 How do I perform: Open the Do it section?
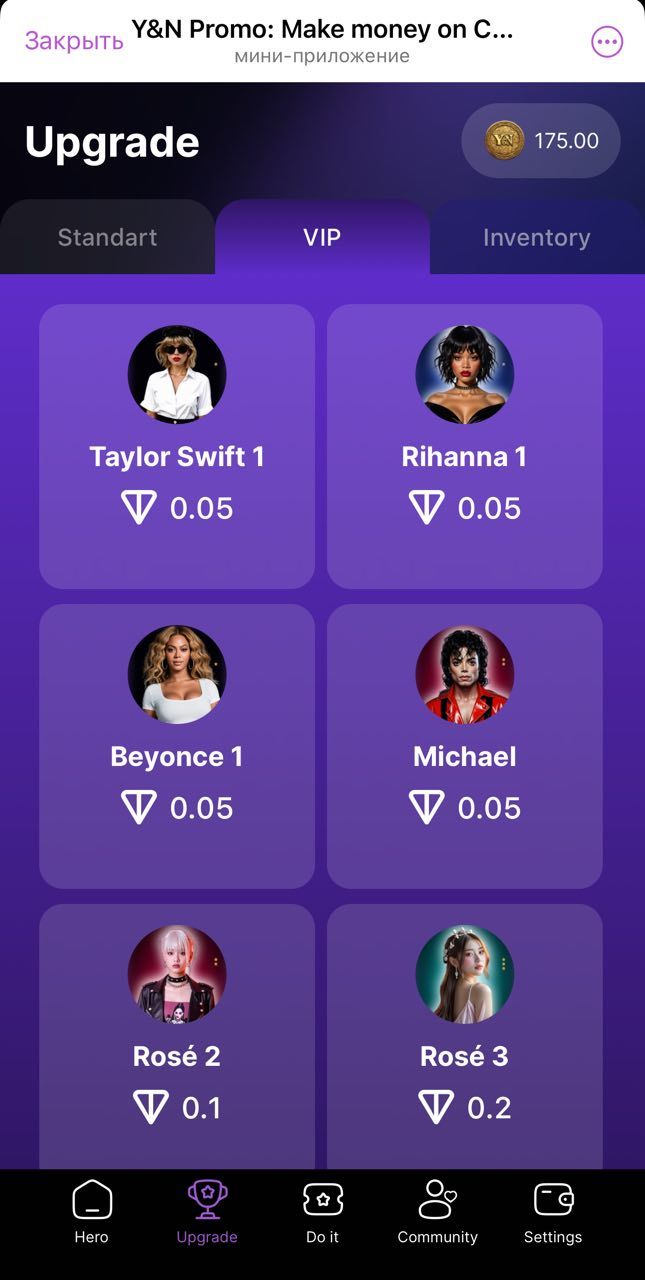click(x=322, y=1212)
